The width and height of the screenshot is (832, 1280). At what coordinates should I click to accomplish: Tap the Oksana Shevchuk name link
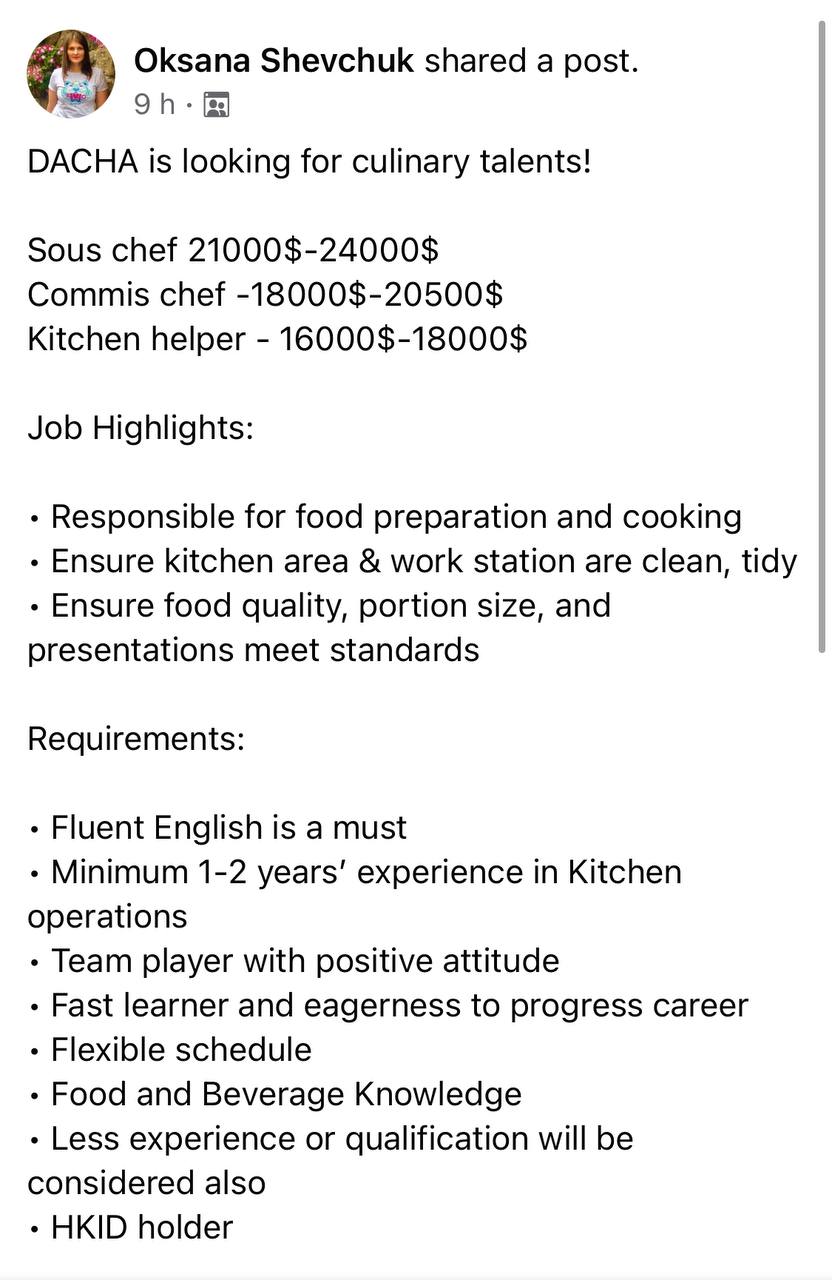click(x=273, y=61)
